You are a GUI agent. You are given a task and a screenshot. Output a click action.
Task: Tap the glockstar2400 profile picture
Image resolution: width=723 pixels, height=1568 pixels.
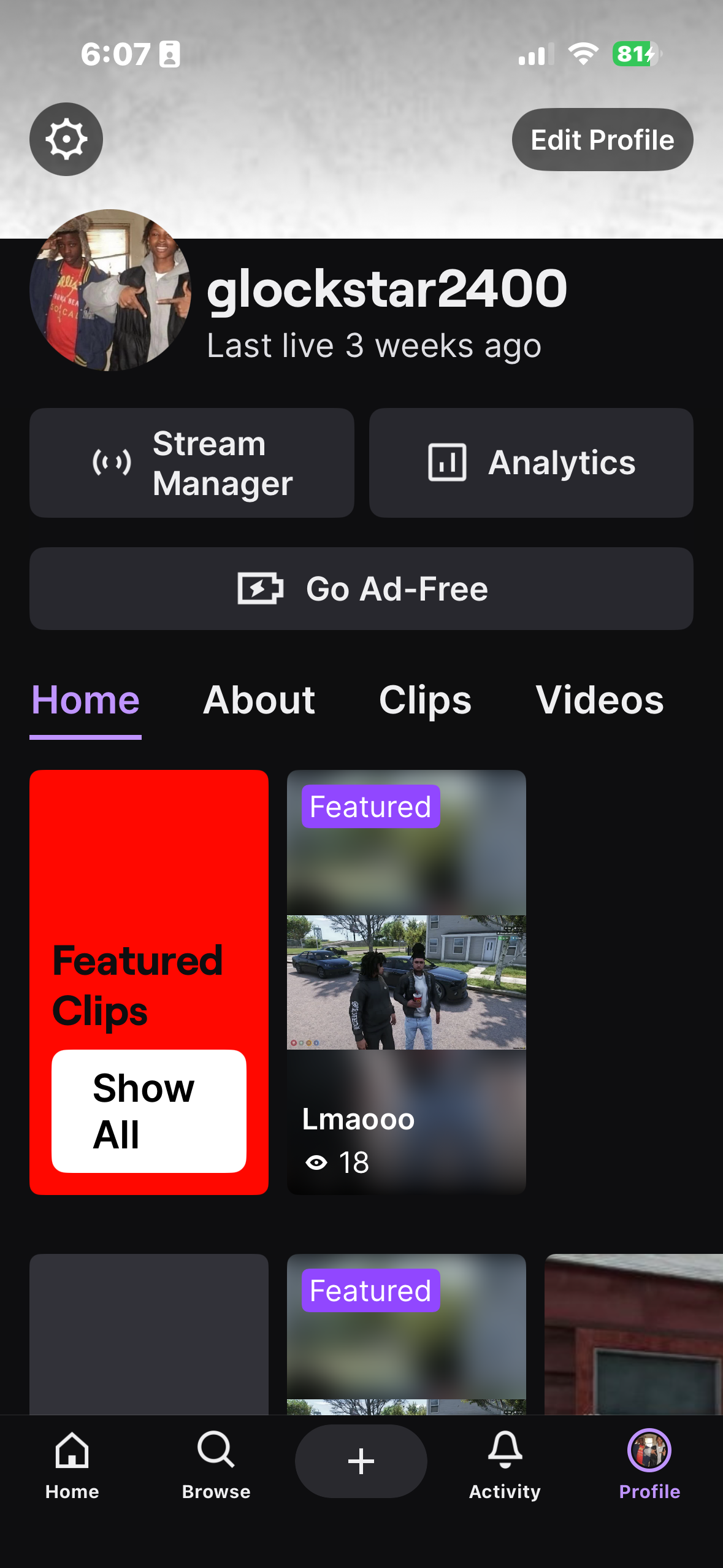[x=110, y=290]
